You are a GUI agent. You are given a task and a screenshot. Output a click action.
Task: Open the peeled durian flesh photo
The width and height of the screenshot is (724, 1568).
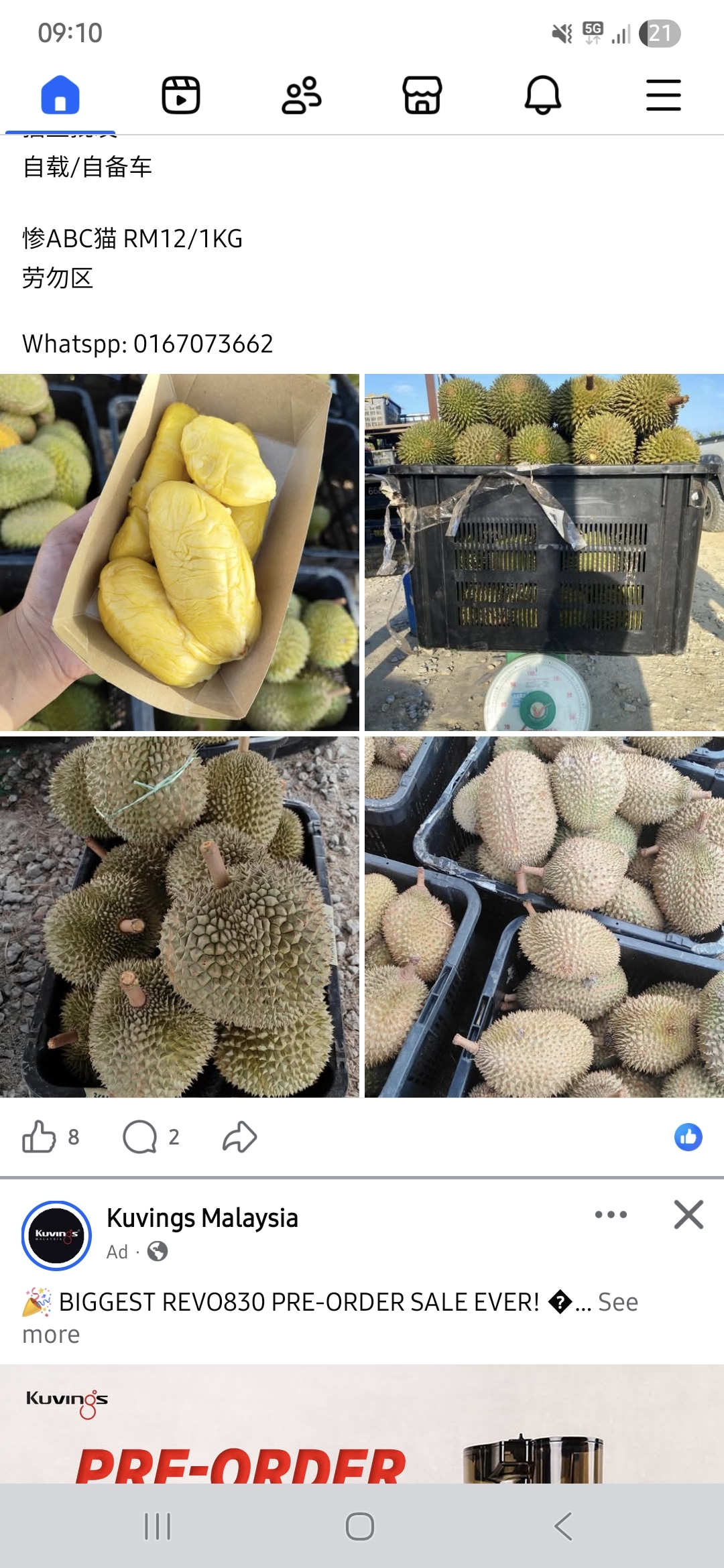(x=179, y=552)
